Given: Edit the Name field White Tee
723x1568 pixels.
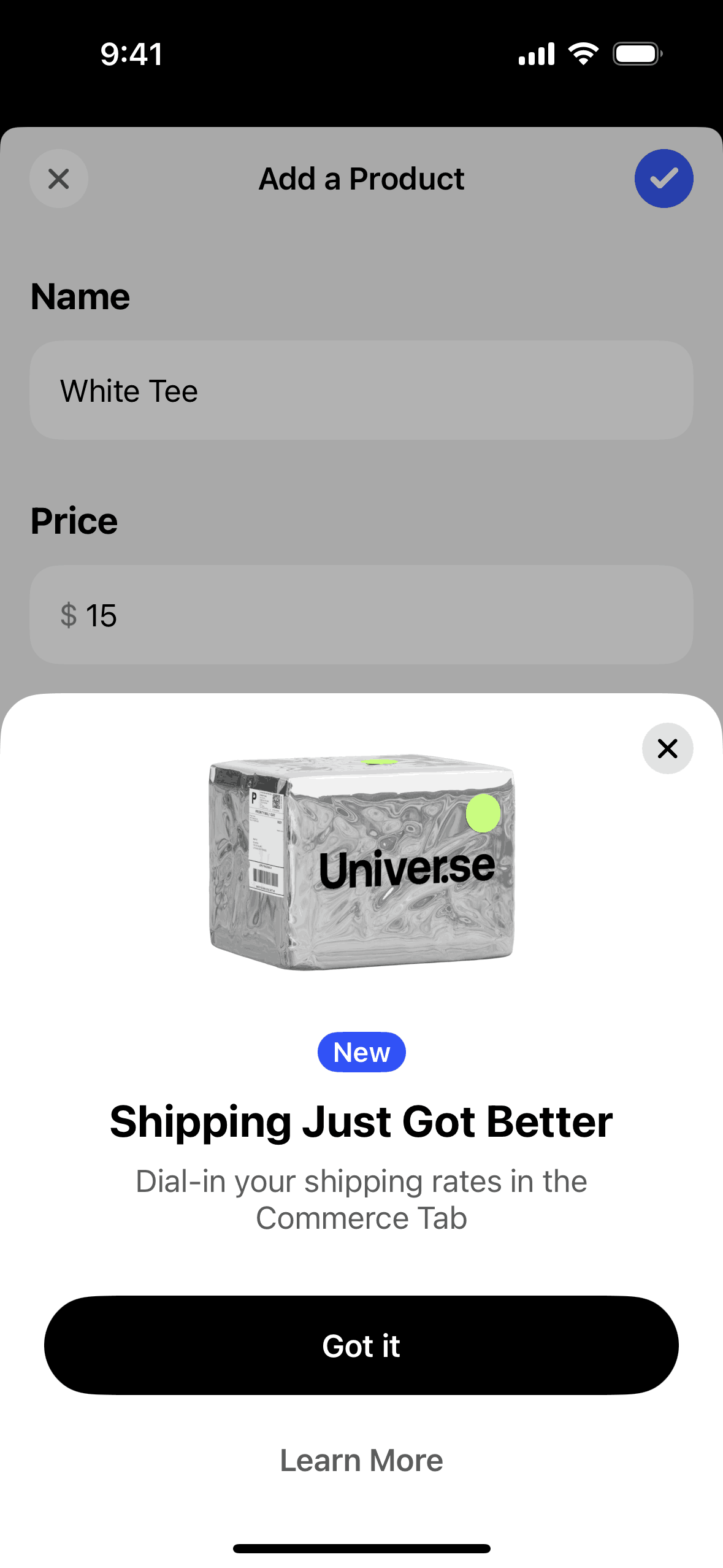Looking at the screenshot, I should tap(361, 391).
